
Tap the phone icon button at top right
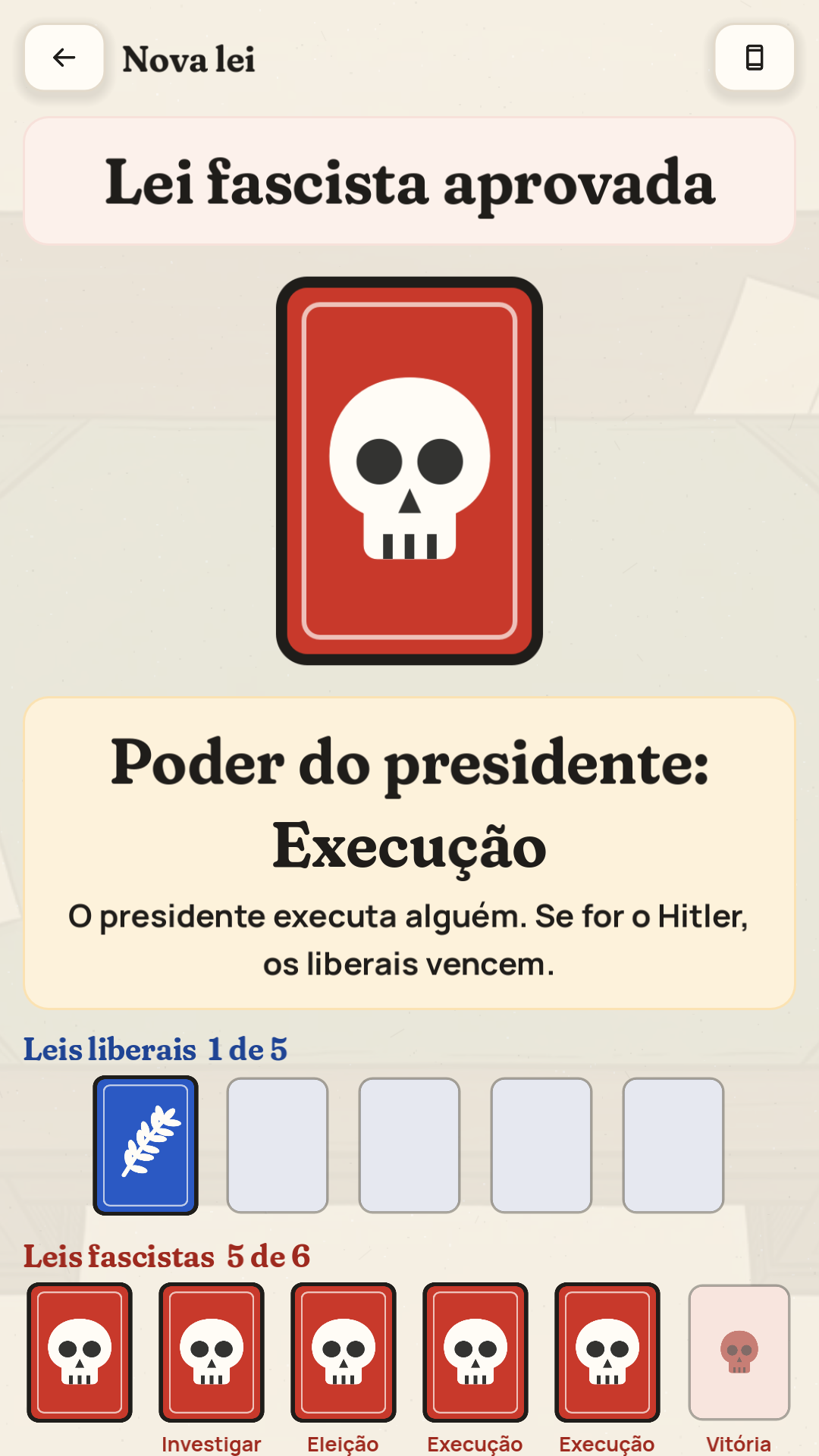pyautogui.click(x=755, y=58)
